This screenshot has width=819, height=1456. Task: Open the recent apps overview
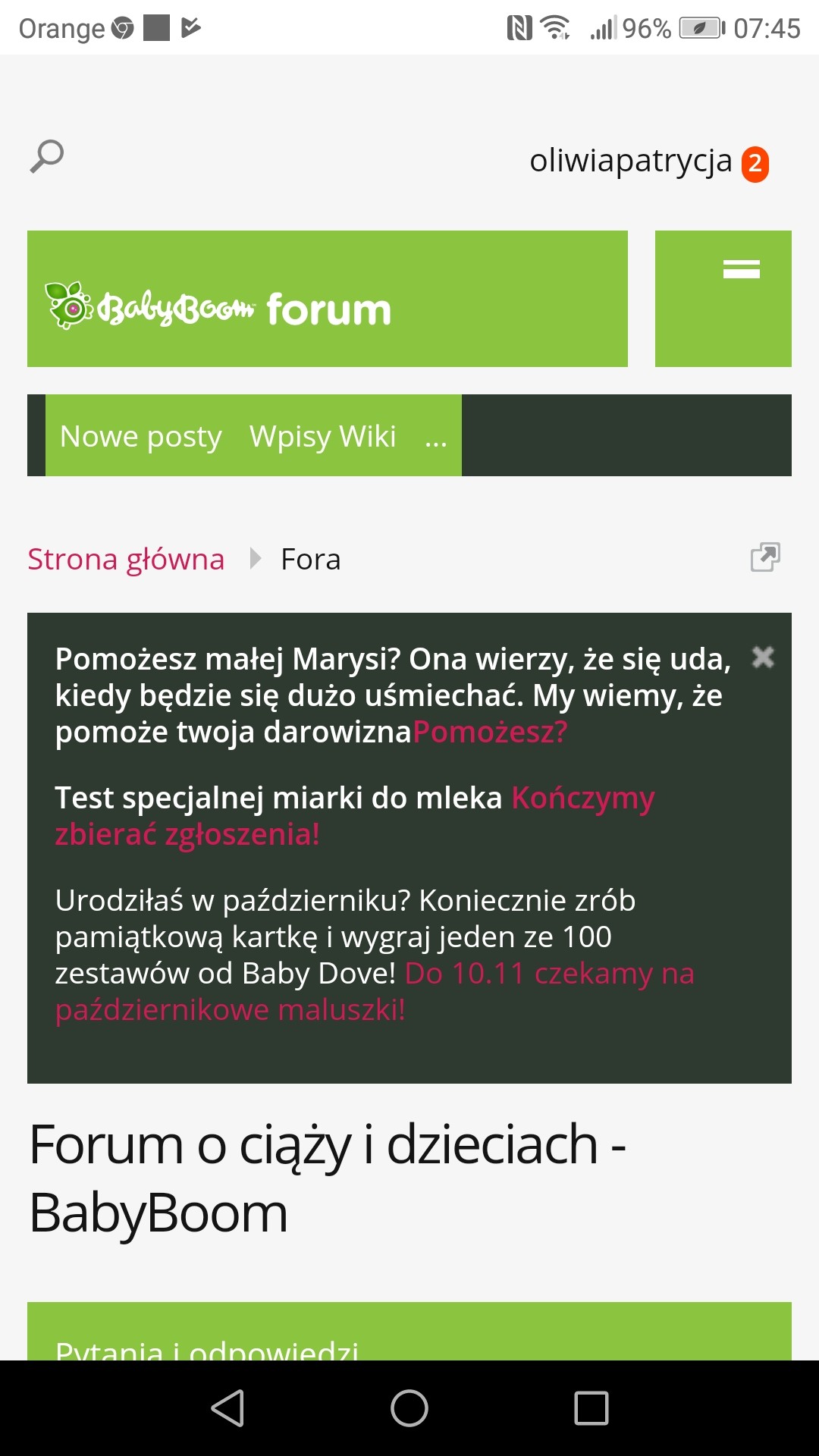click(591, 1408)
